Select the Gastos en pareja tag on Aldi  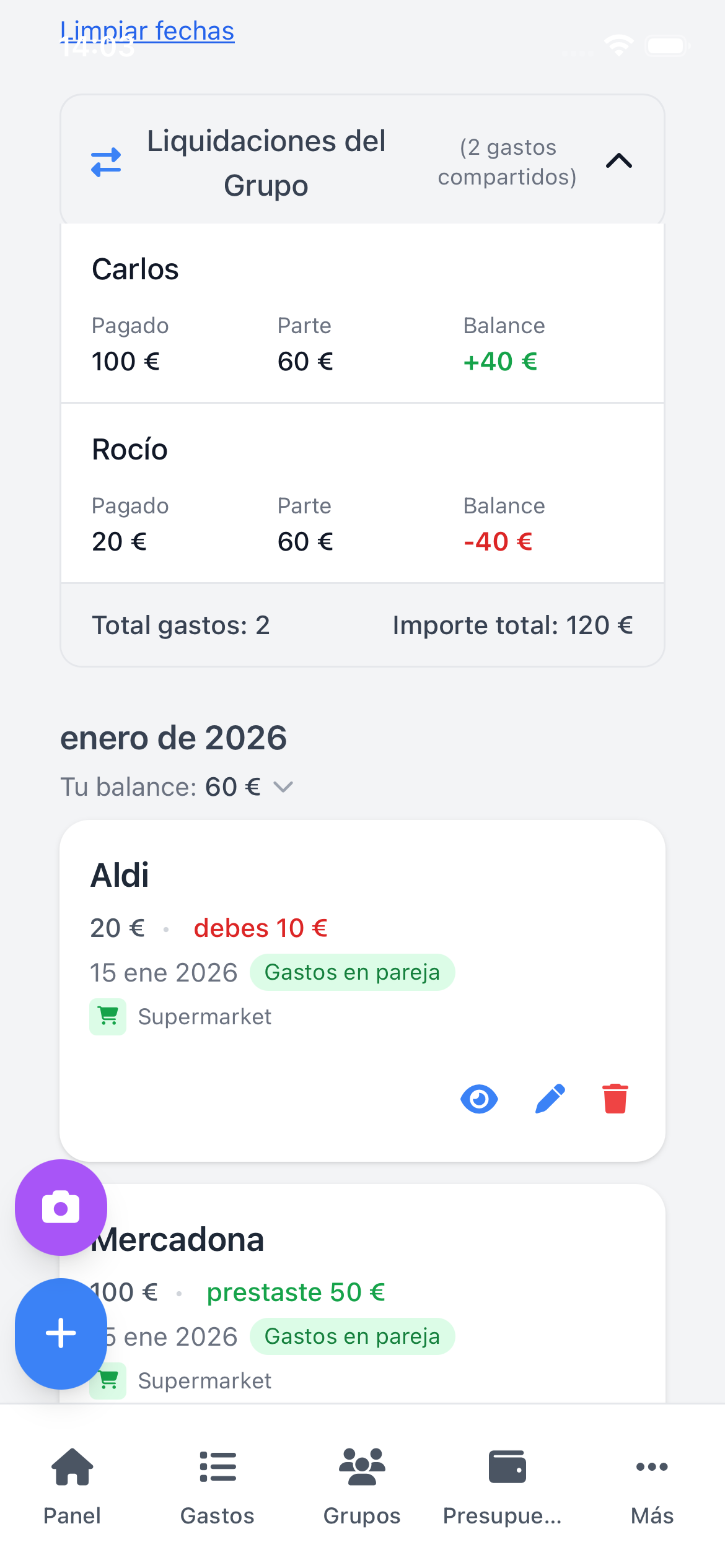point(352,972)
